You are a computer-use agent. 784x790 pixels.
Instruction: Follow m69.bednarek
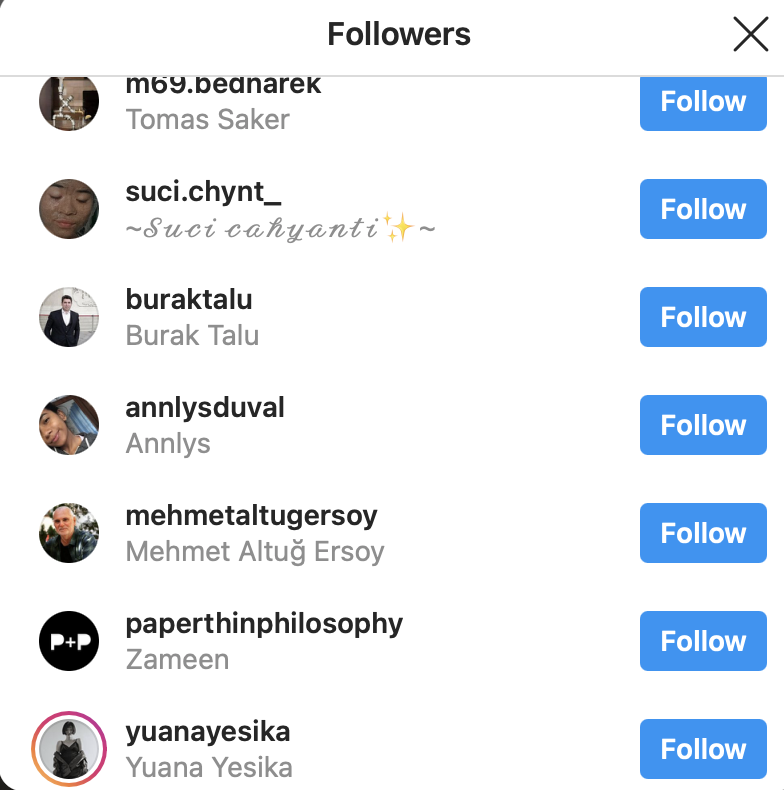pyautogui.click(x=703, y=102)
